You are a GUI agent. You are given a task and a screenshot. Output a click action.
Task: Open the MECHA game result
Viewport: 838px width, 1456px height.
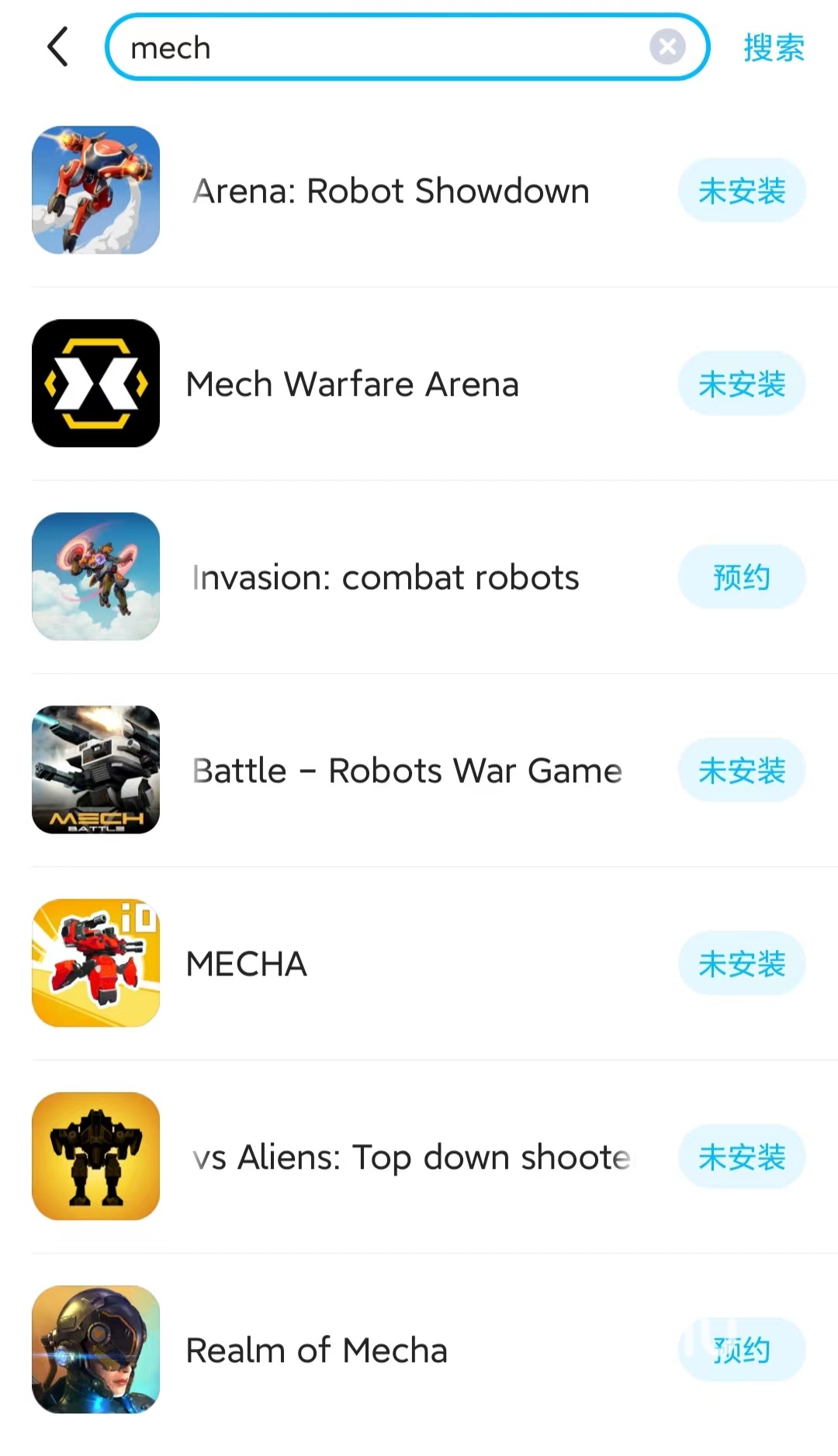tap(247, 964)
